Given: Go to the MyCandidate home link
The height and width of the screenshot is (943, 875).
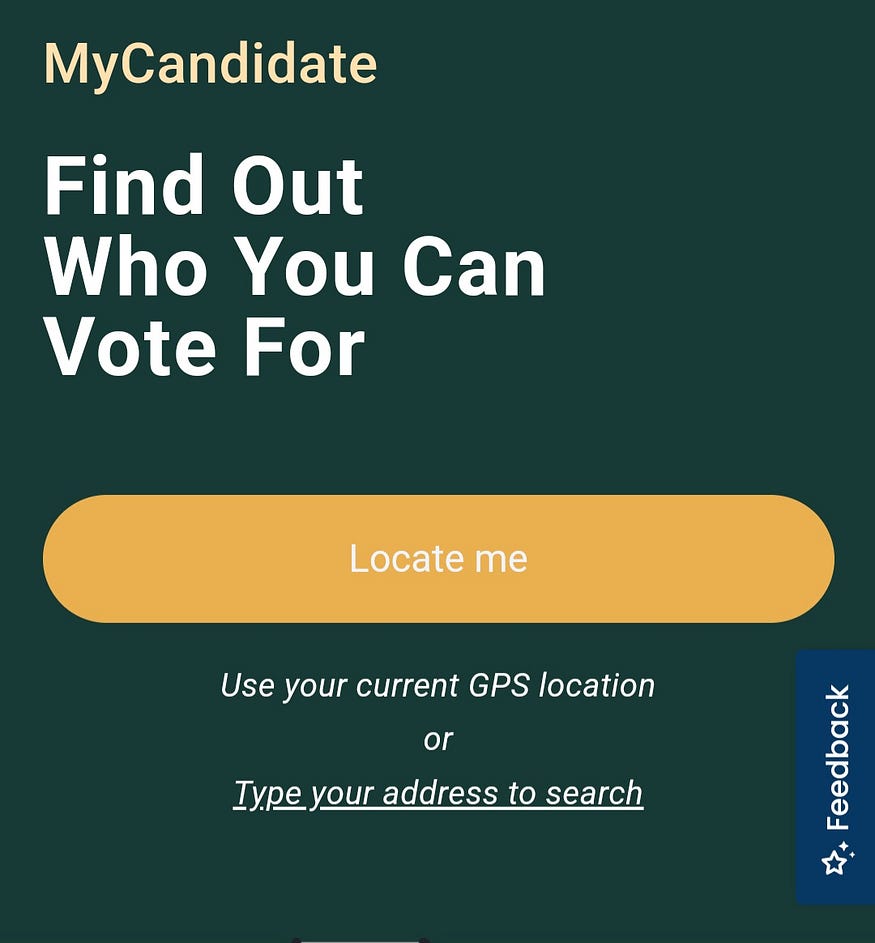Looking at the screenshot, I should tap(210, 64).
